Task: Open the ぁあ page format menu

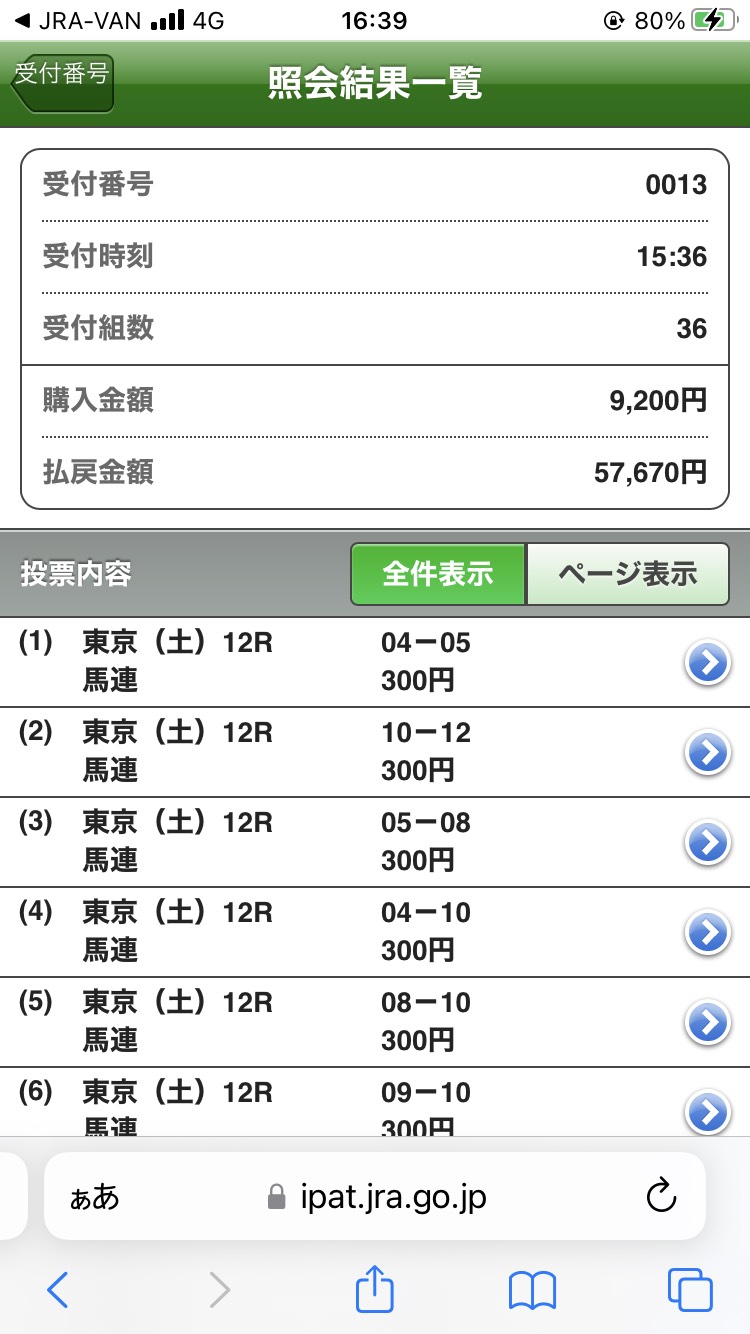Action: pos(95,1197)
